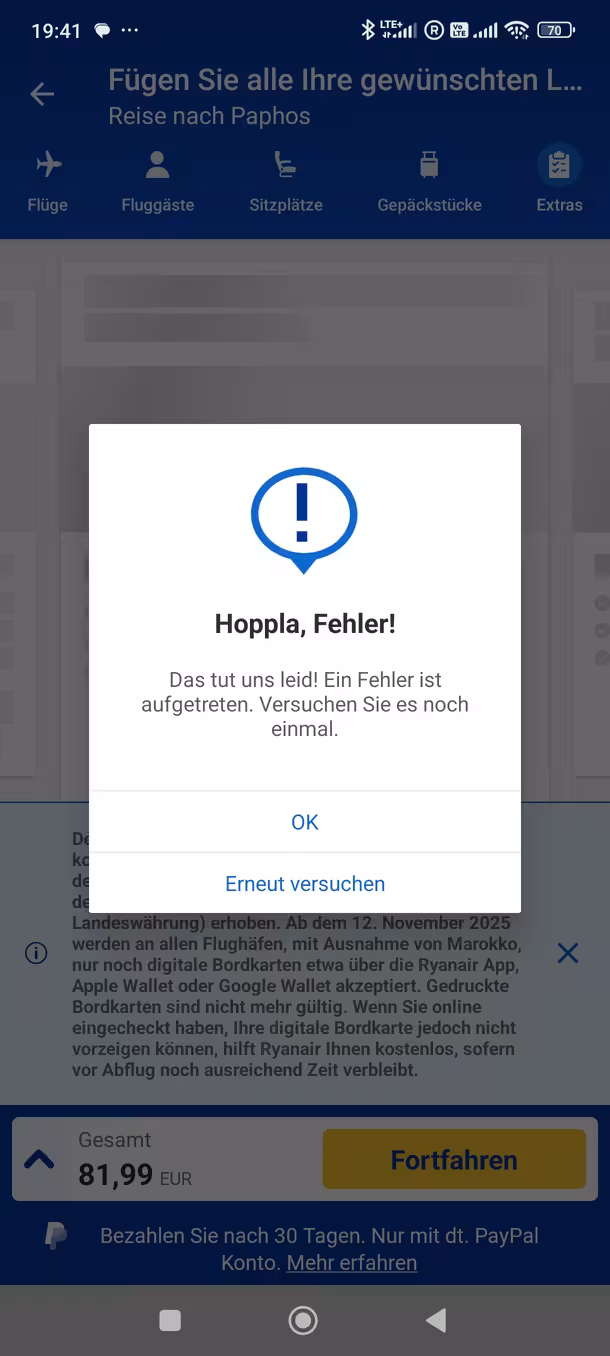This screenshot has height=1356, width=610.
Task: Dismiss the error dialog with OK
Action: click(304, 822)
